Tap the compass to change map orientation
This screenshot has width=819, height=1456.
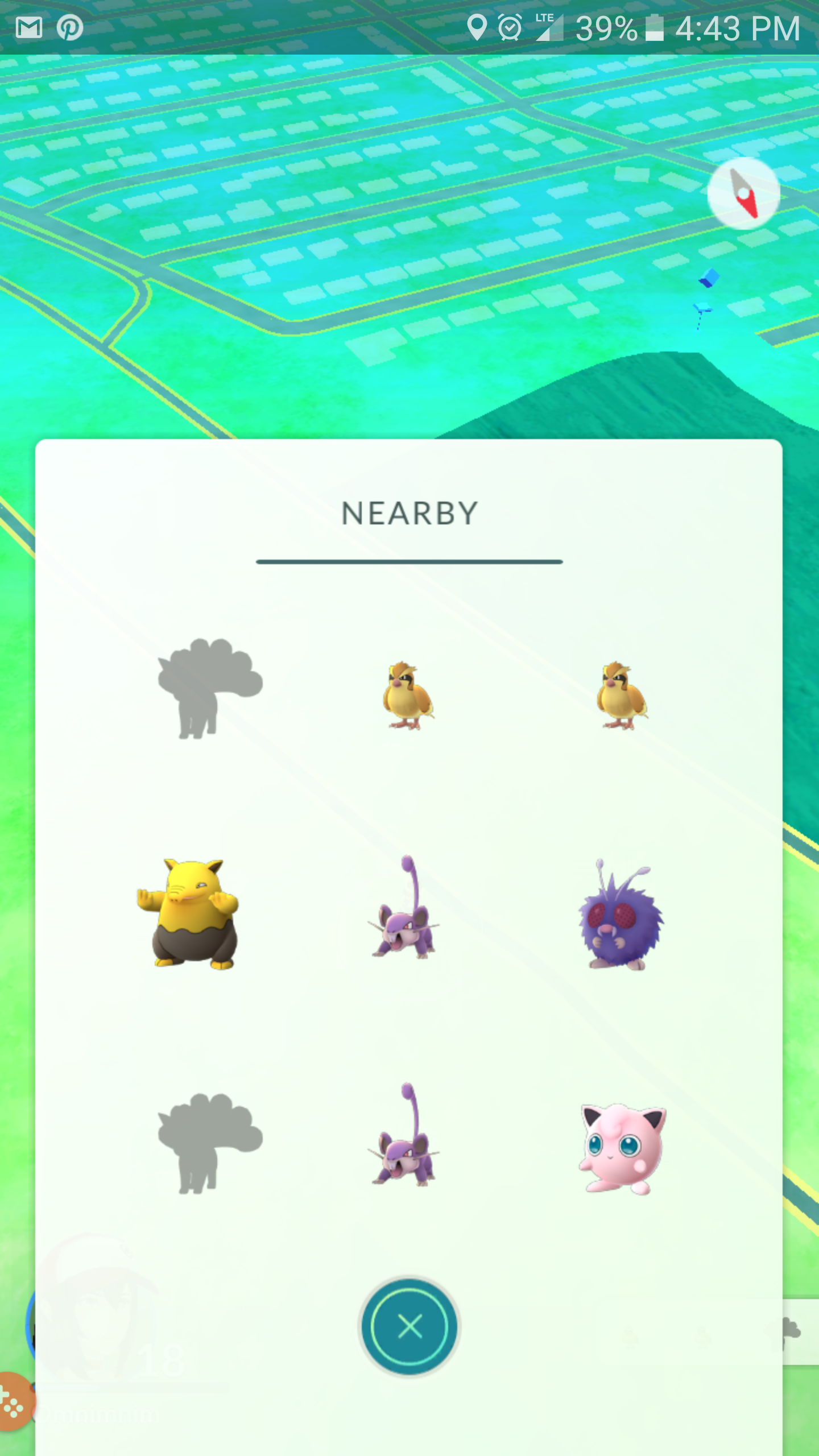click(743, 193)
